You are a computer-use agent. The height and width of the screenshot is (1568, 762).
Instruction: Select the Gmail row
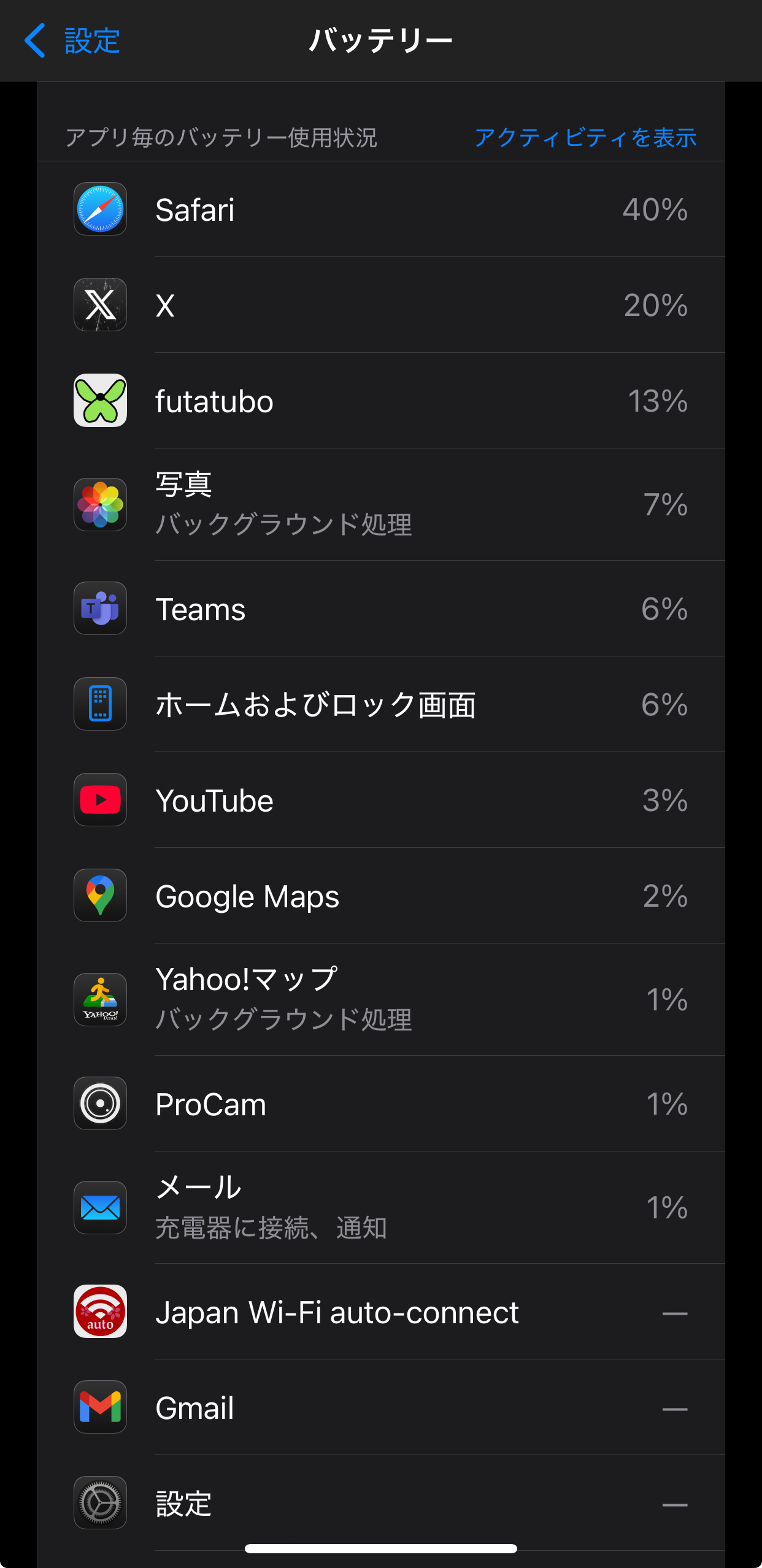pos(381,1407)
